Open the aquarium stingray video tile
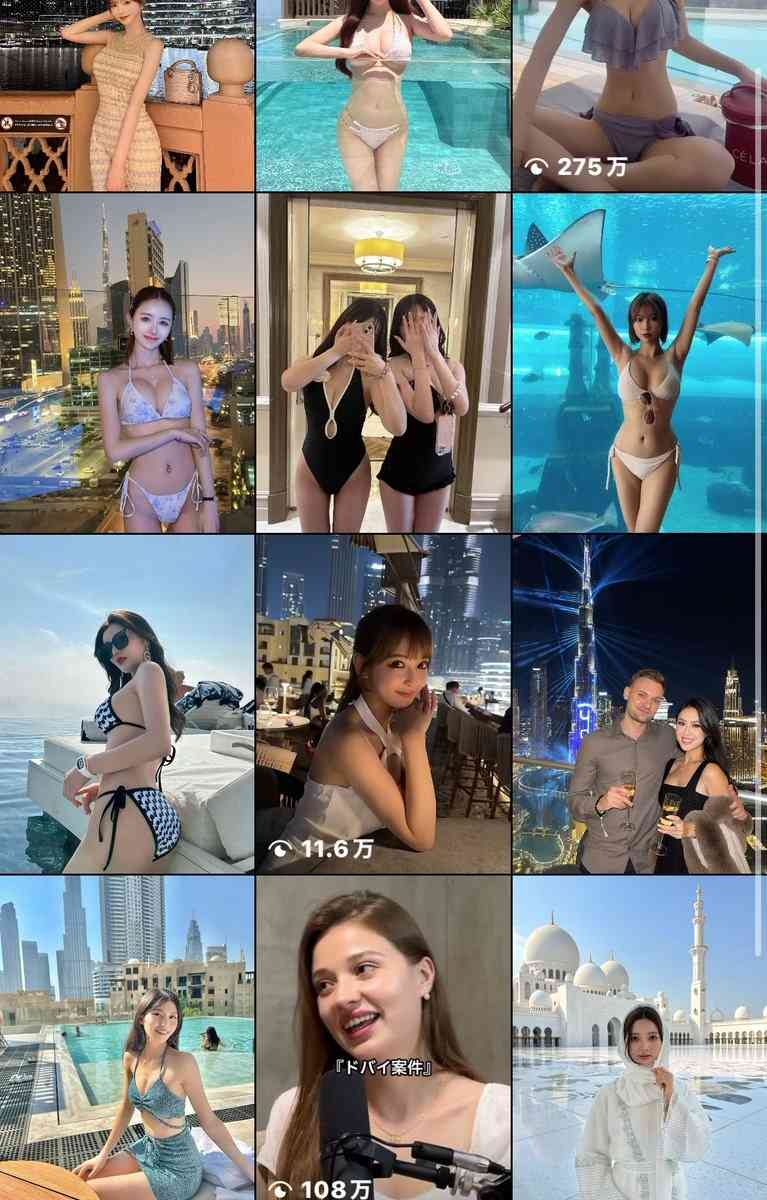This screenshot has height=1200, width=767. tap(639, 363)
